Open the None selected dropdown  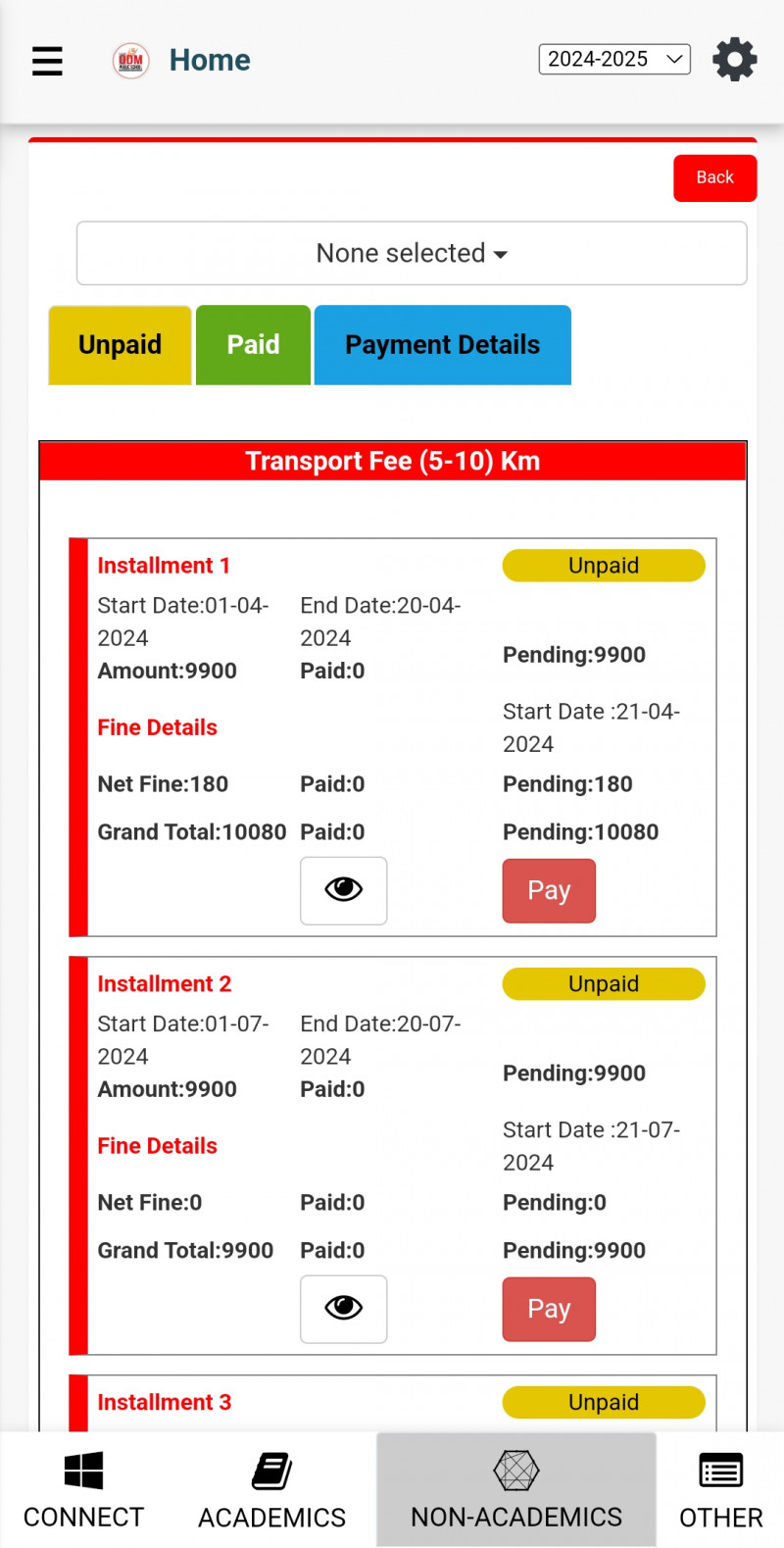point(412,253)
